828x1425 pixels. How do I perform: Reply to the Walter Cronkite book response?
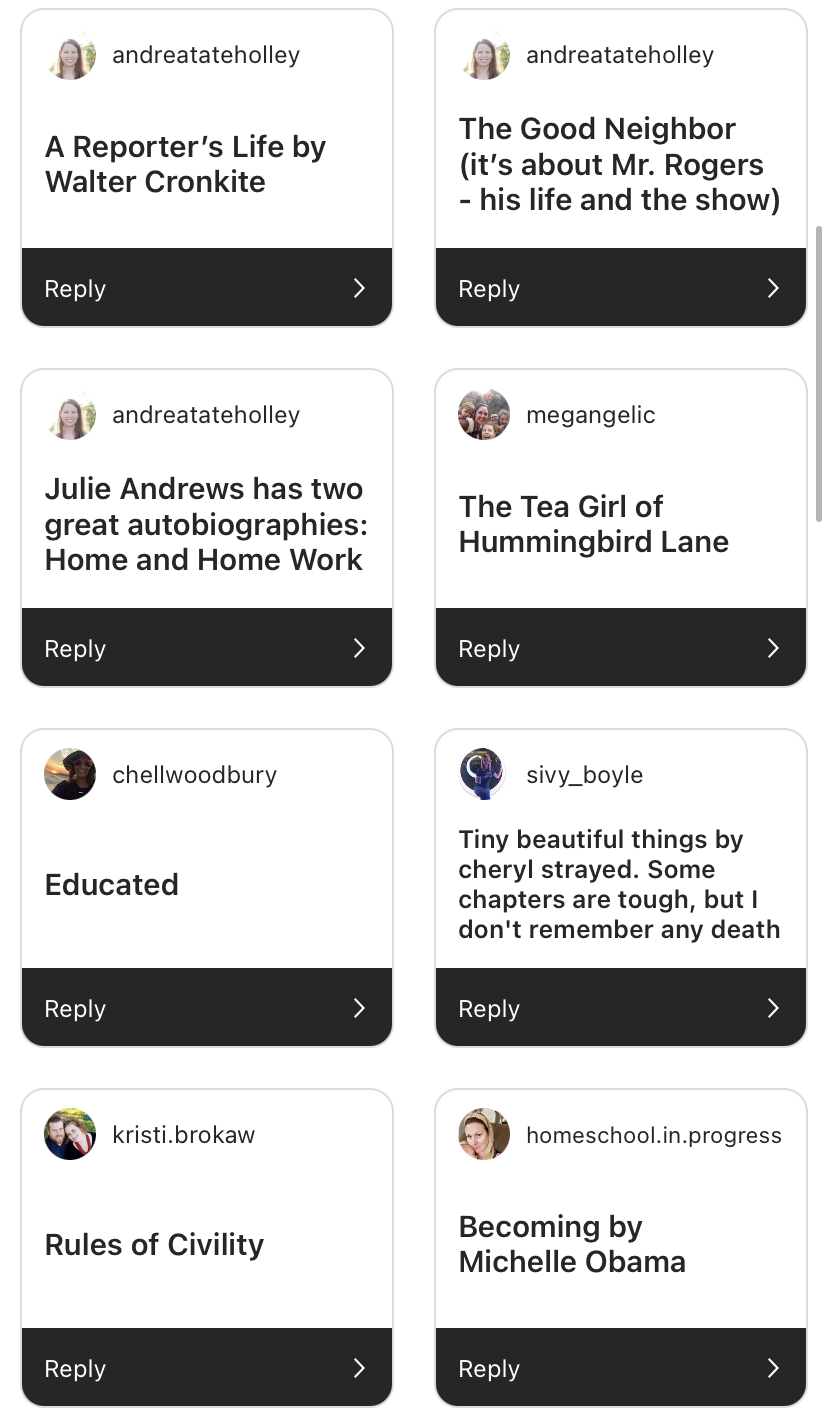coord(206,288)
